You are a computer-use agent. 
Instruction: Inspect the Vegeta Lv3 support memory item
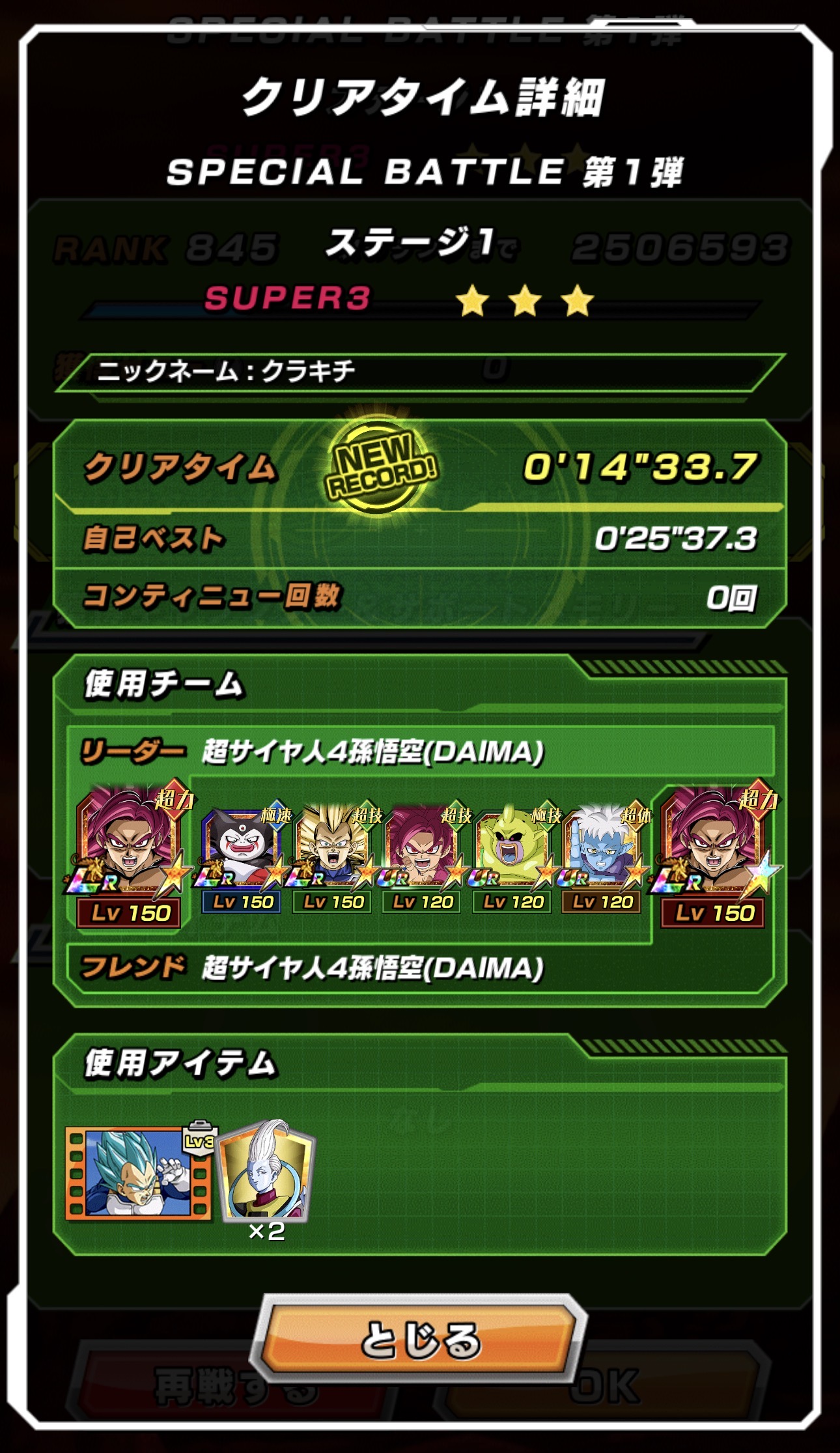click(139, 1172)
